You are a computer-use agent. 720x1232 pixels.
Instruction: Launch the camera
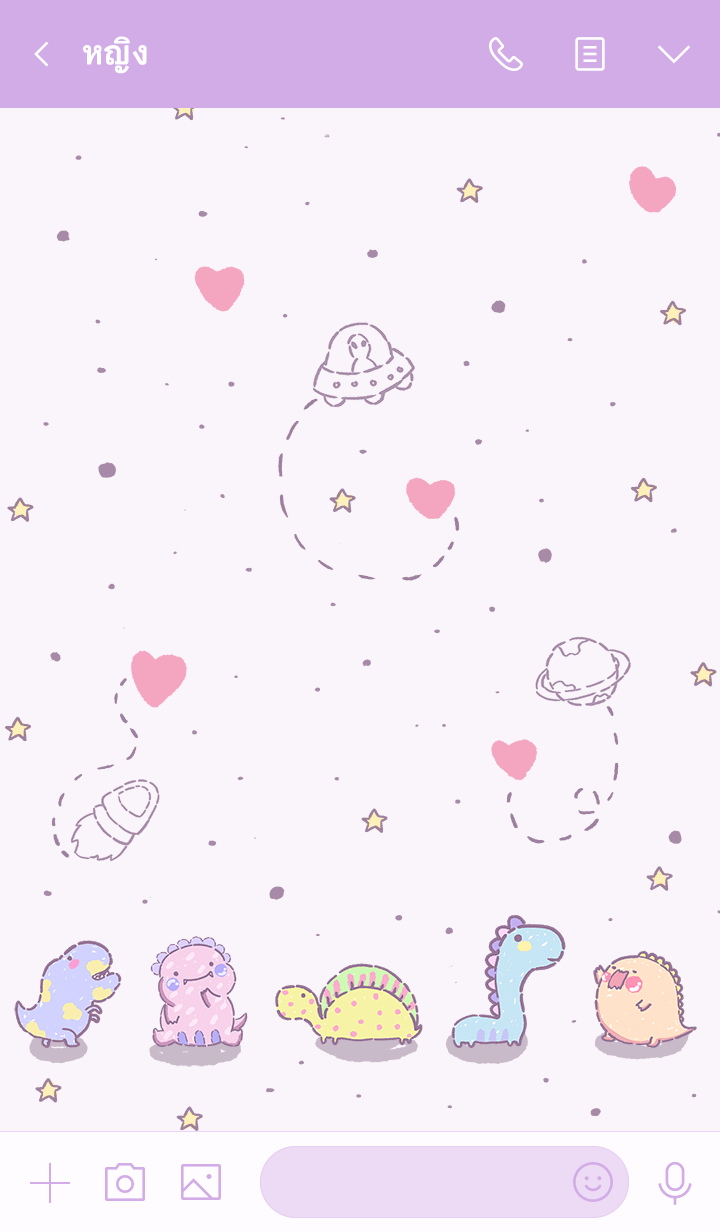pyautogui.click(x=125, y=1182)
